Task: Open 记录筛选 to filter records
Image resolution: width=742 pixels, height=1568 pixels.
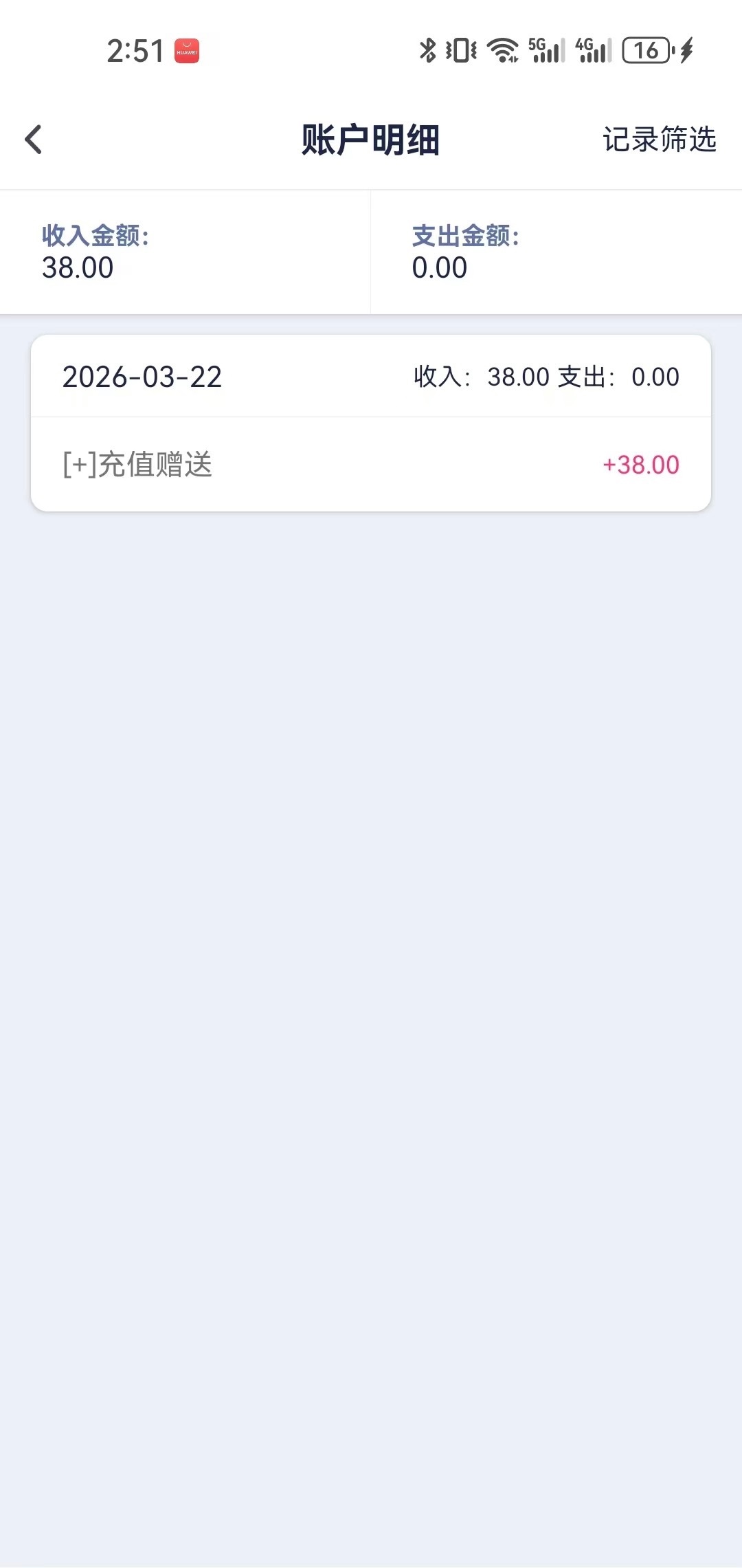Action: tap(659, 140)
